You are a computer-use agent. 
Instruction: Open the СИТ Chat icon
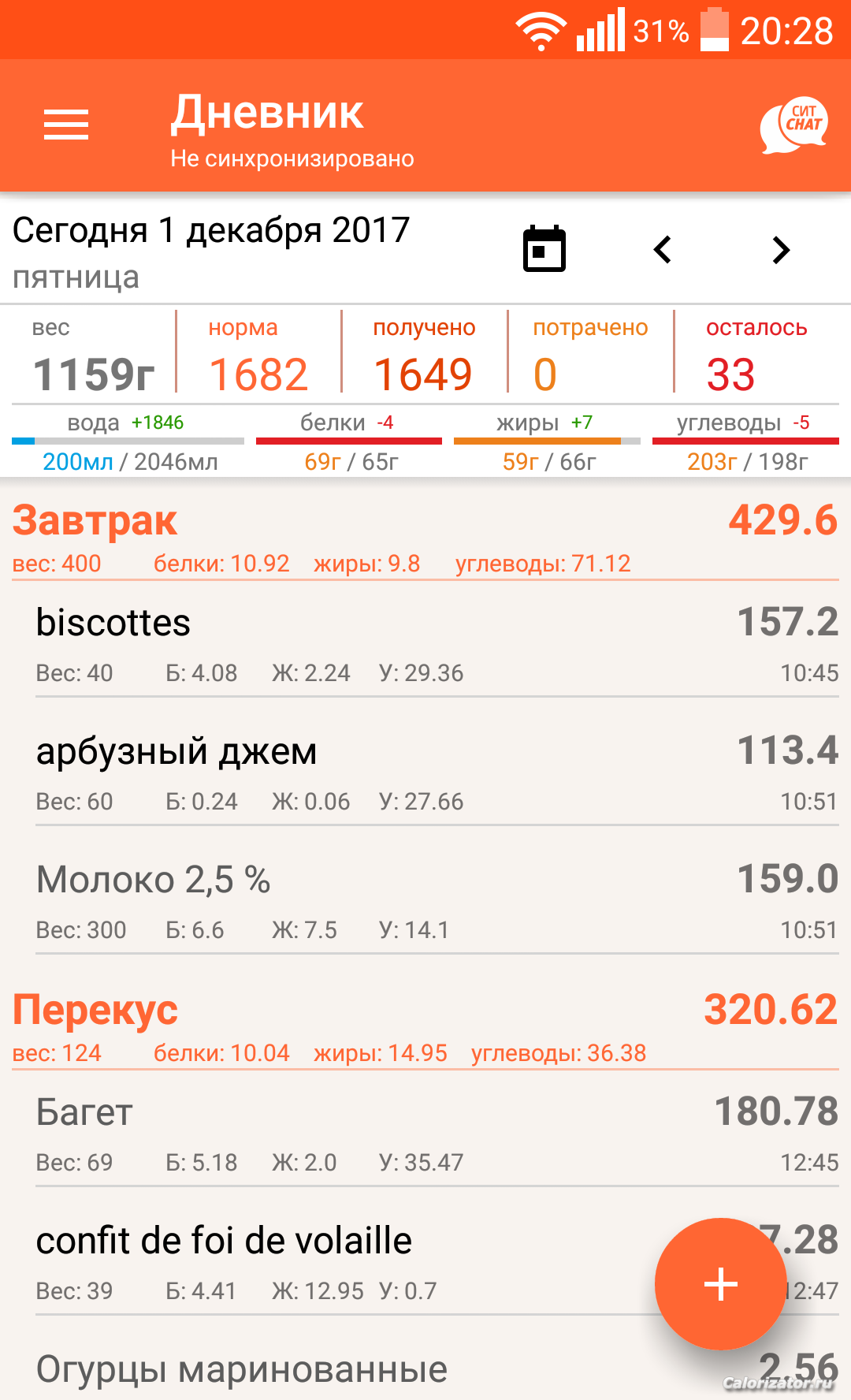point(794,125)
